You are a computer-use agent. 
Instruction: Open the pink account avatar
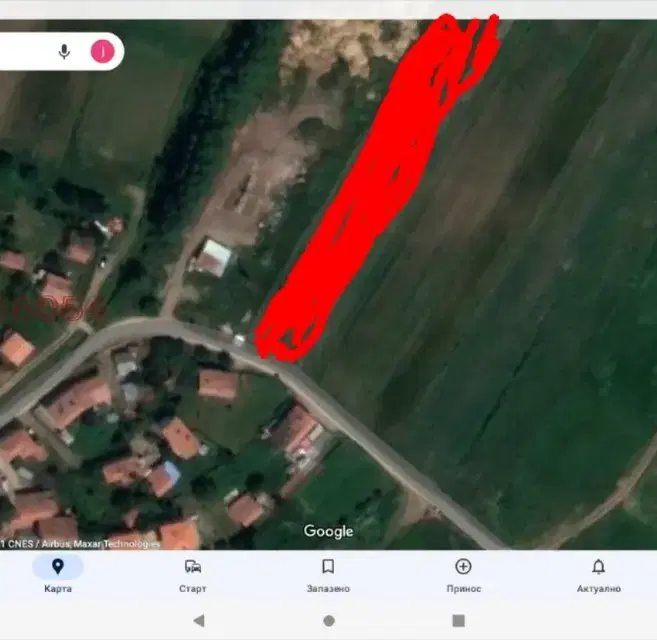point(103,52)
